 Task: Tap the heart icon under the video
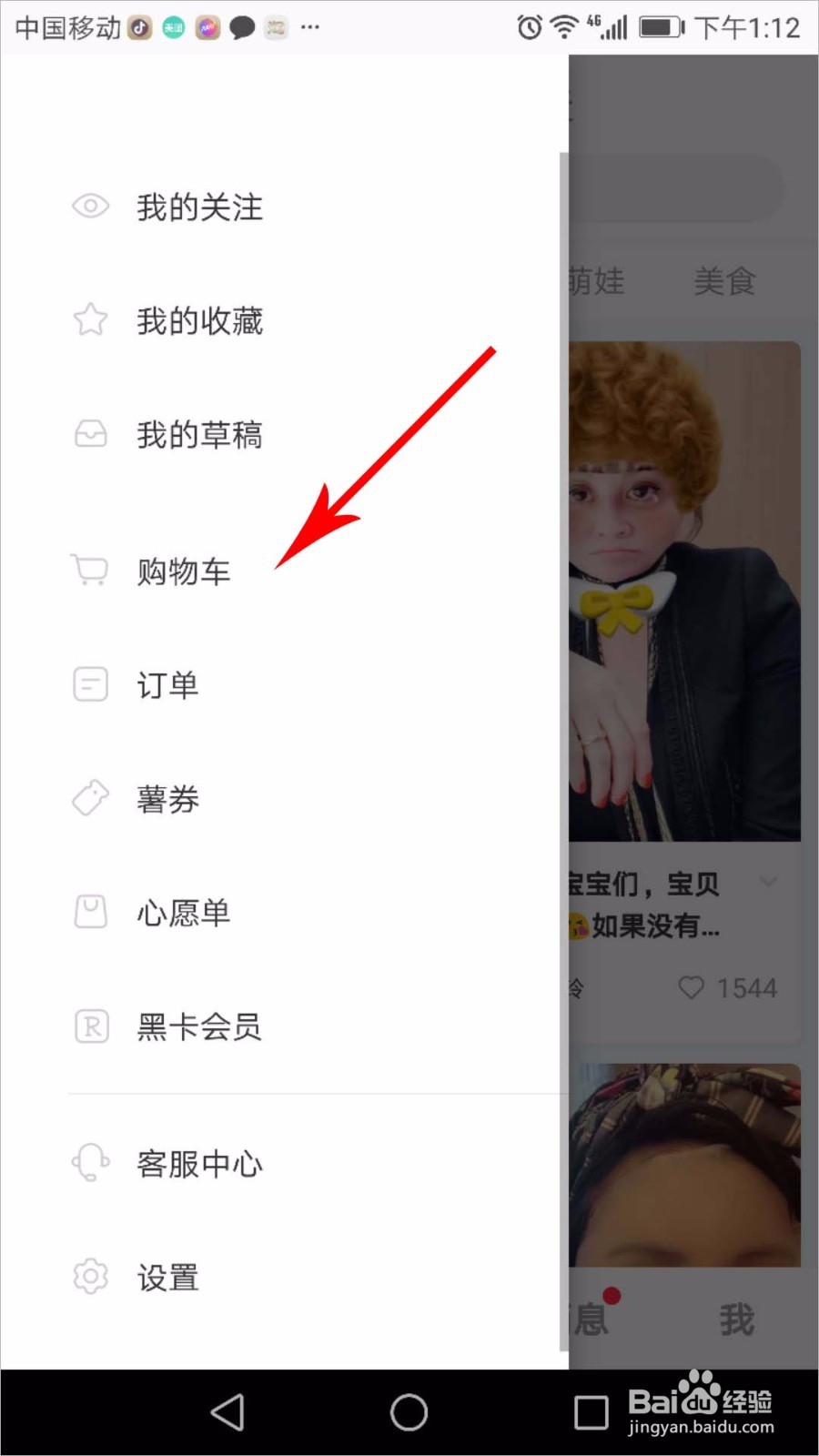click(x=693, y=987)
